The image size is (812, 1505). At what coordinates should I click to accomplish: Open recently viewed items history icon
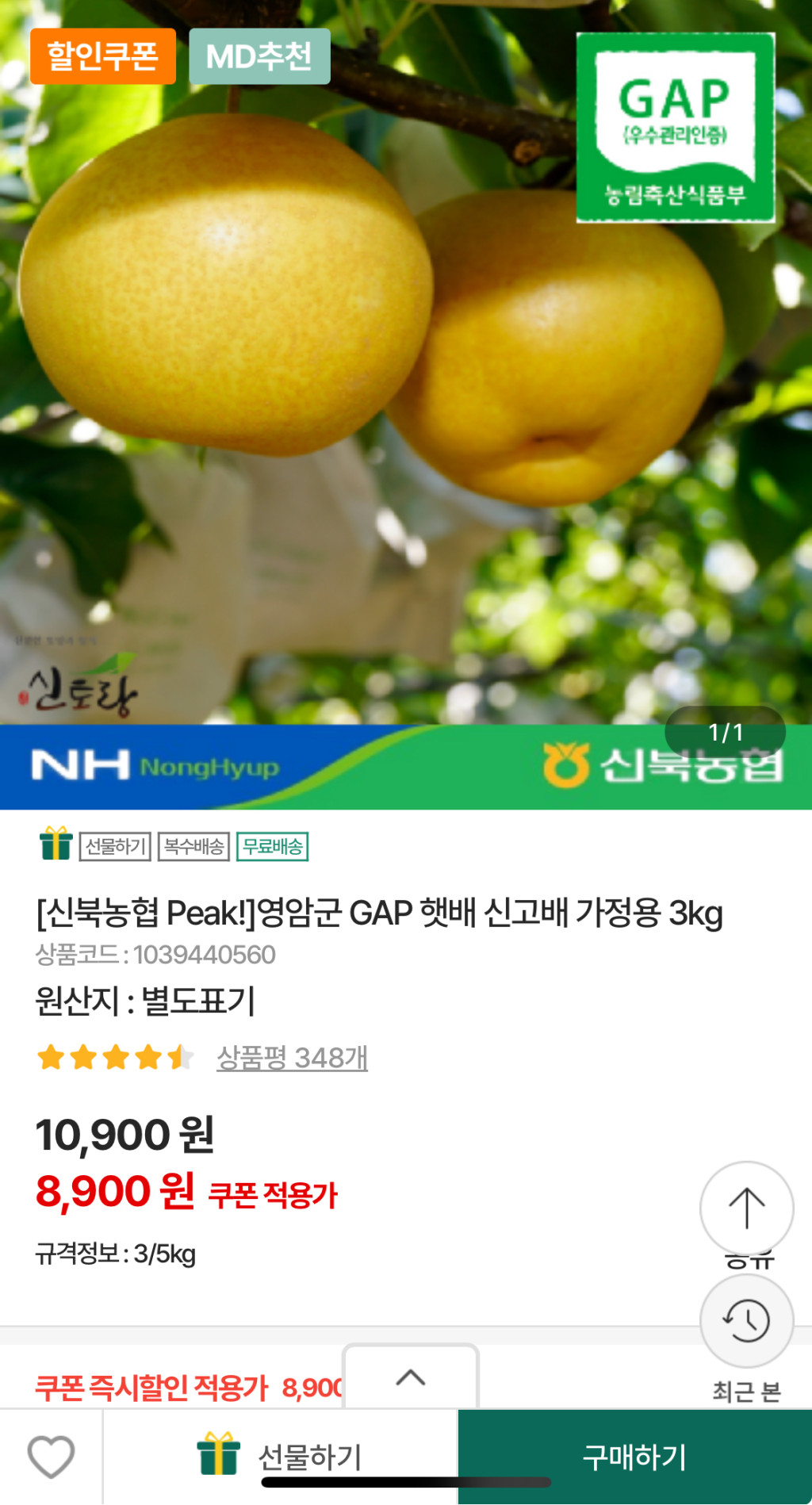tap(746, 1321)
